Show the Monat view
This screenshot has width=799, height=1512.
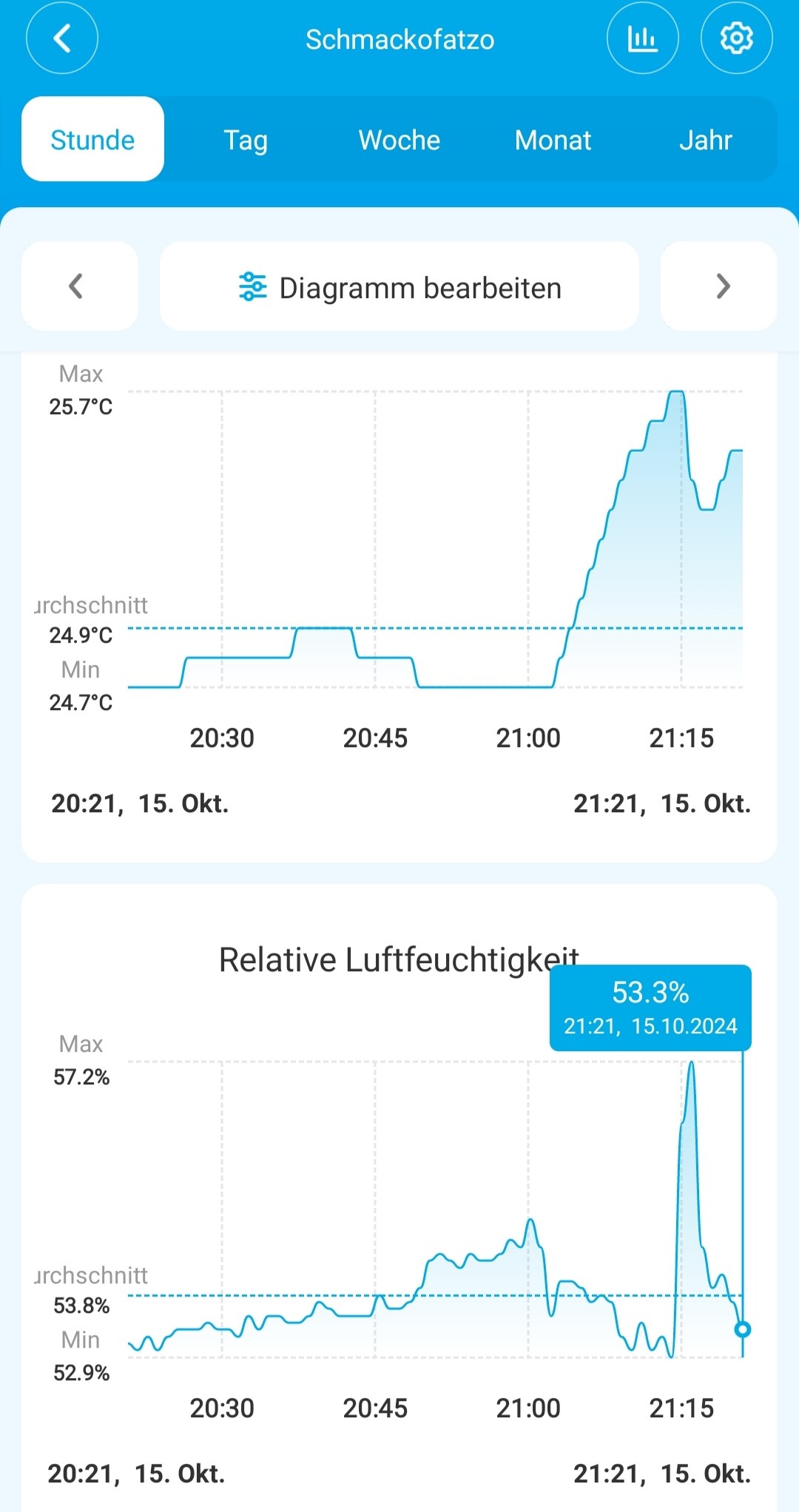tap(553, 140)
